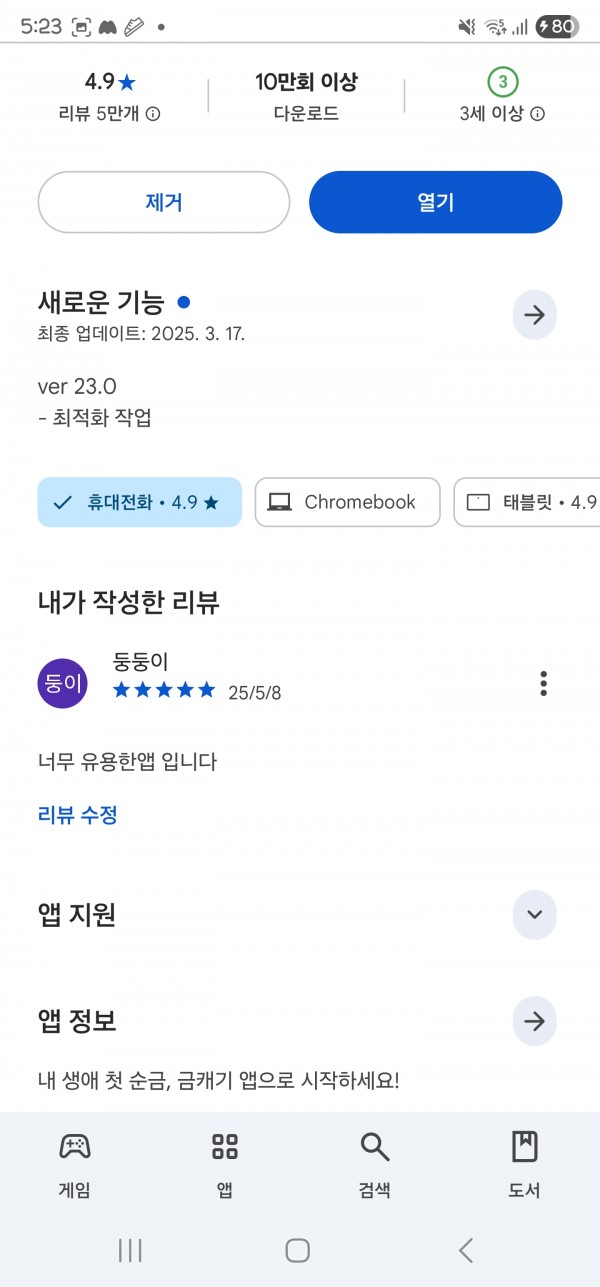
Task: Go to the system home screen
Action: (298, 1249)
